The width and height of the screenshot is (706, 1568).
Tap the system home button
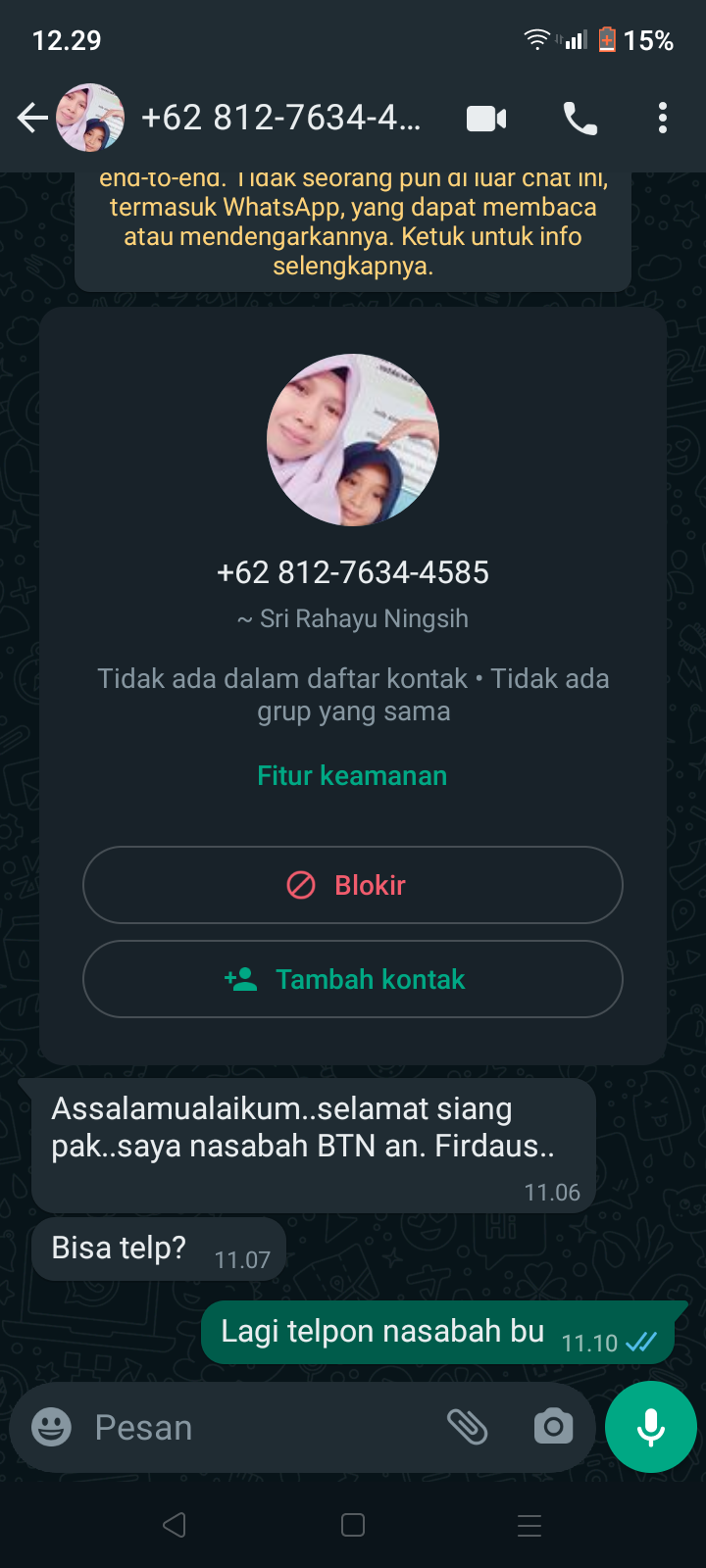point(353,1525)
